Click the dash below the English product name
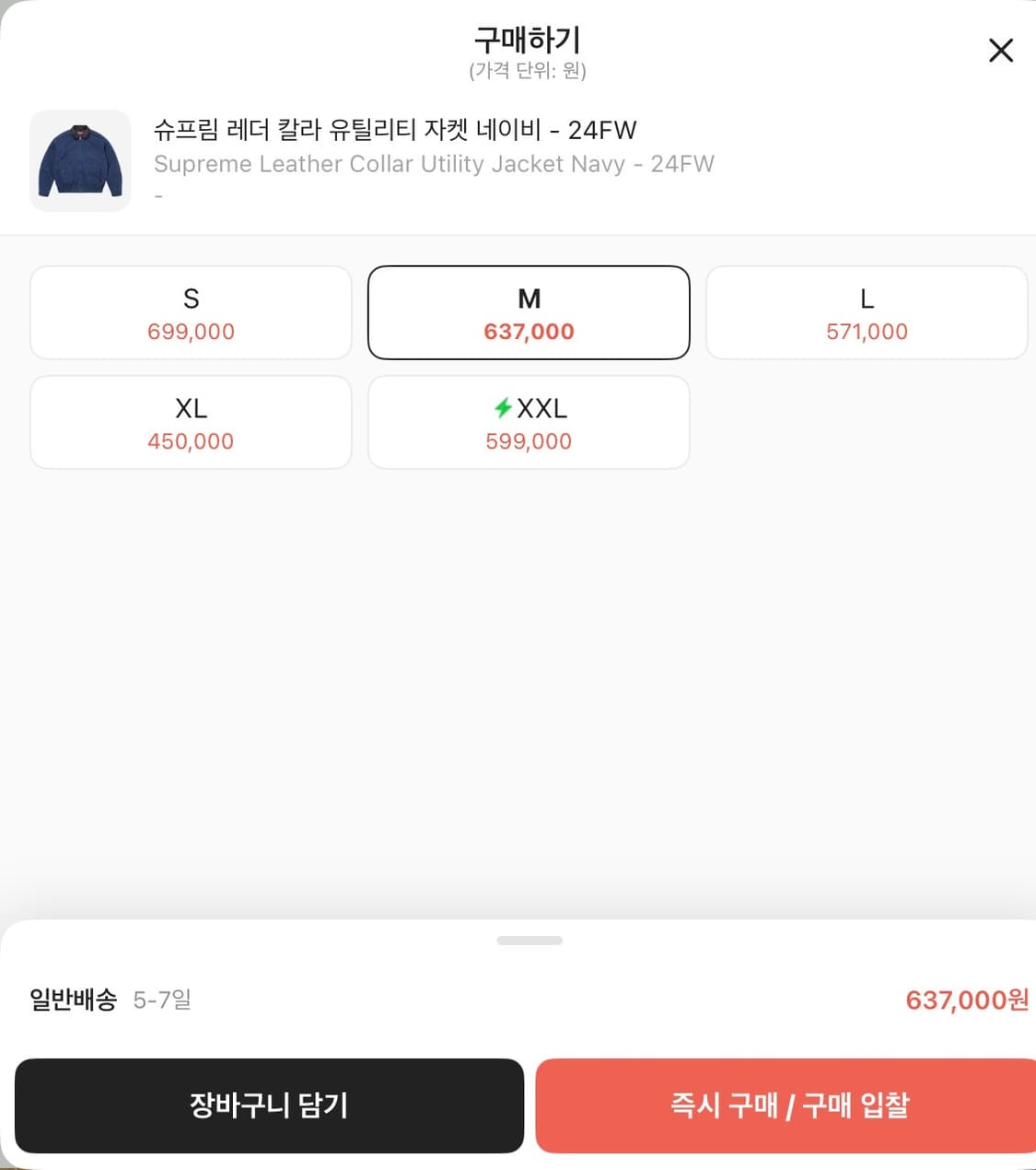Viewport: 1036px width, 1170px height. coord(158,194)
